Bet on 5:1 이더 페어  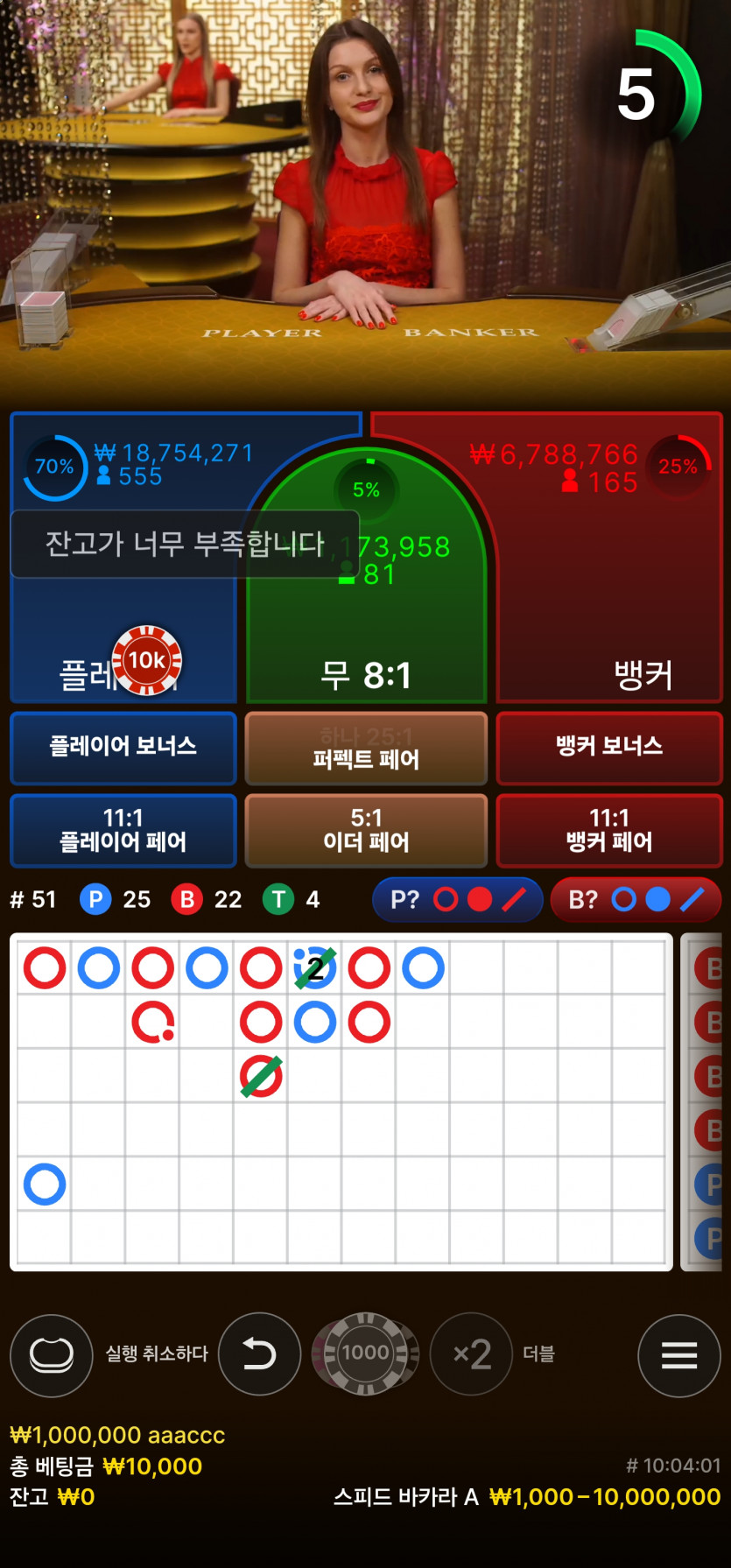pyautogui.click(x=366, y=830)
